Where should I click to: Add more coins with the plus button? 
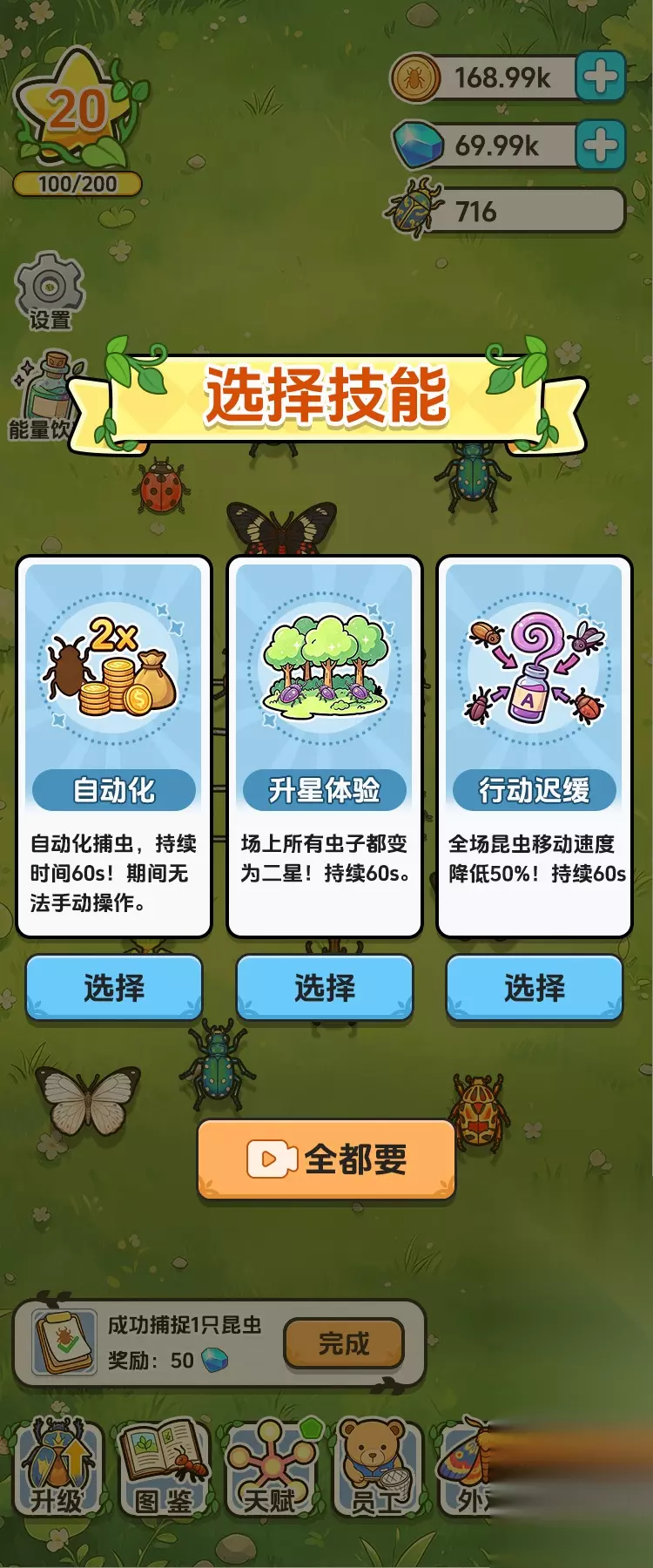tap(601, 78)
